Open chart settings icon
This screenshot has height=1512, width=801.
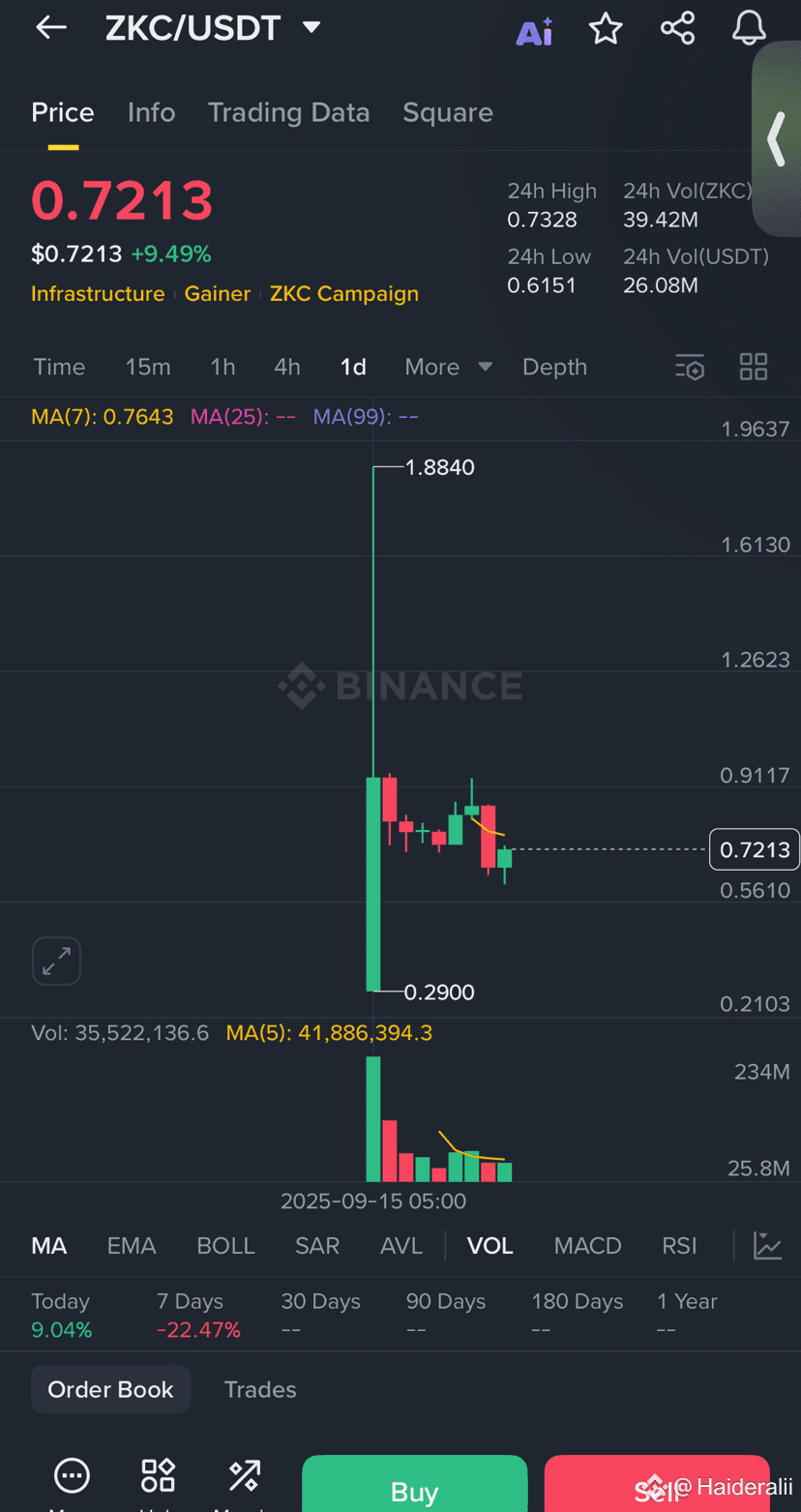(x=690, y=367)
